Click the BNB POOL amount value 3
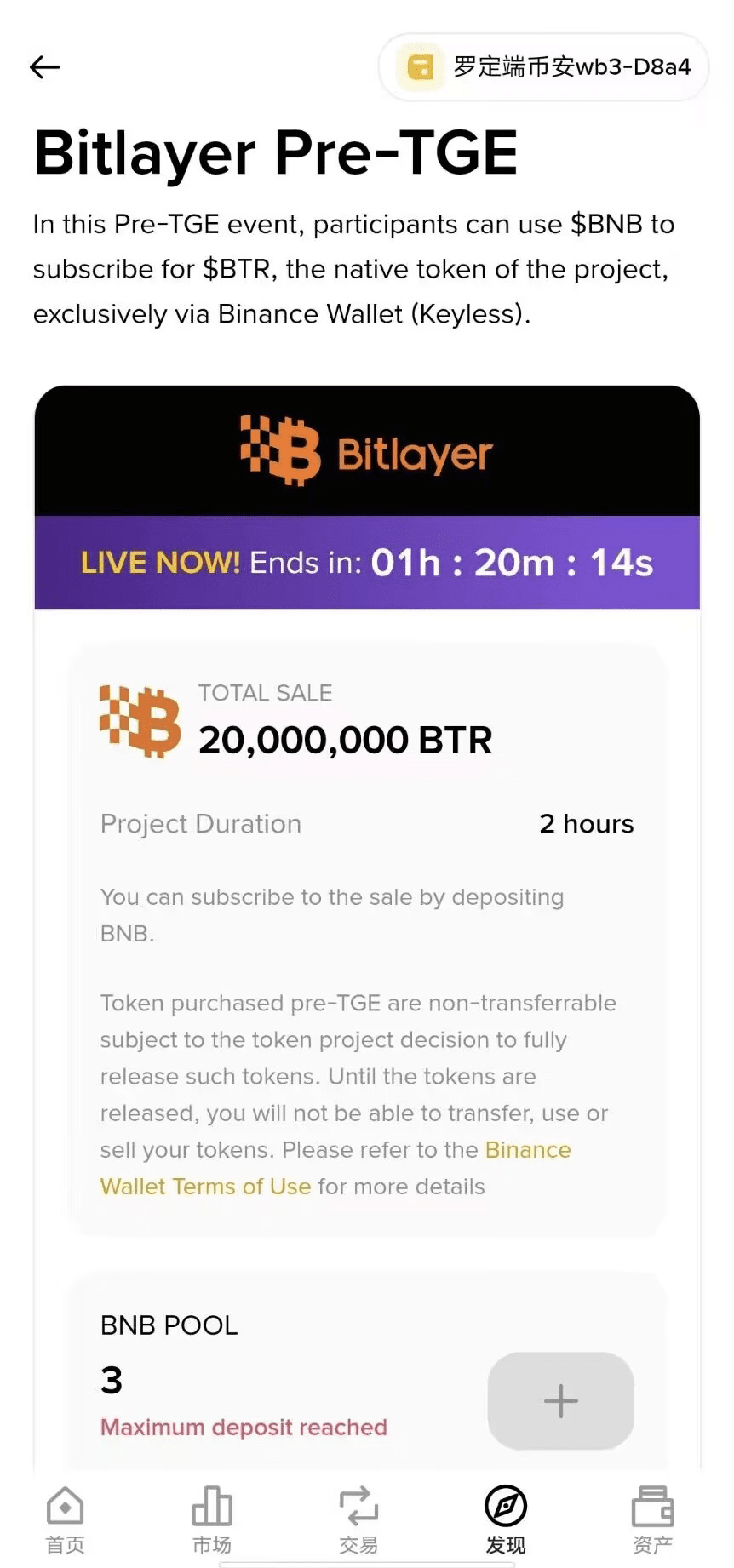 point(111,1380)
